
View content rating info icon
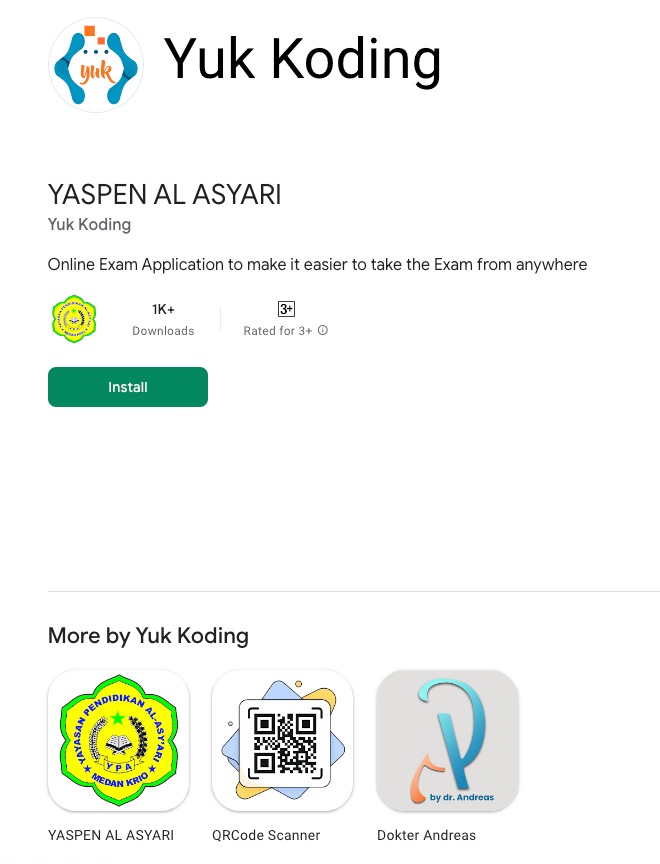tap(323, 331)
